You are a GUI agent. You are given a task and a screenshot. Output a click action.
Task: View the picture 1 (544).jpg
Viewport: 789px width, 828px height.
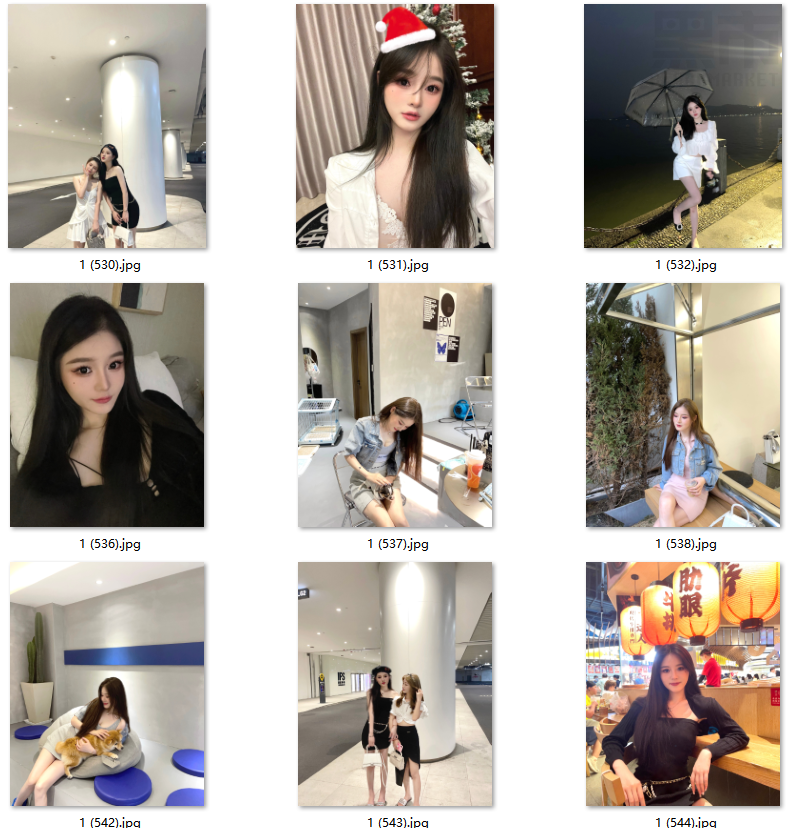(683, 684)
